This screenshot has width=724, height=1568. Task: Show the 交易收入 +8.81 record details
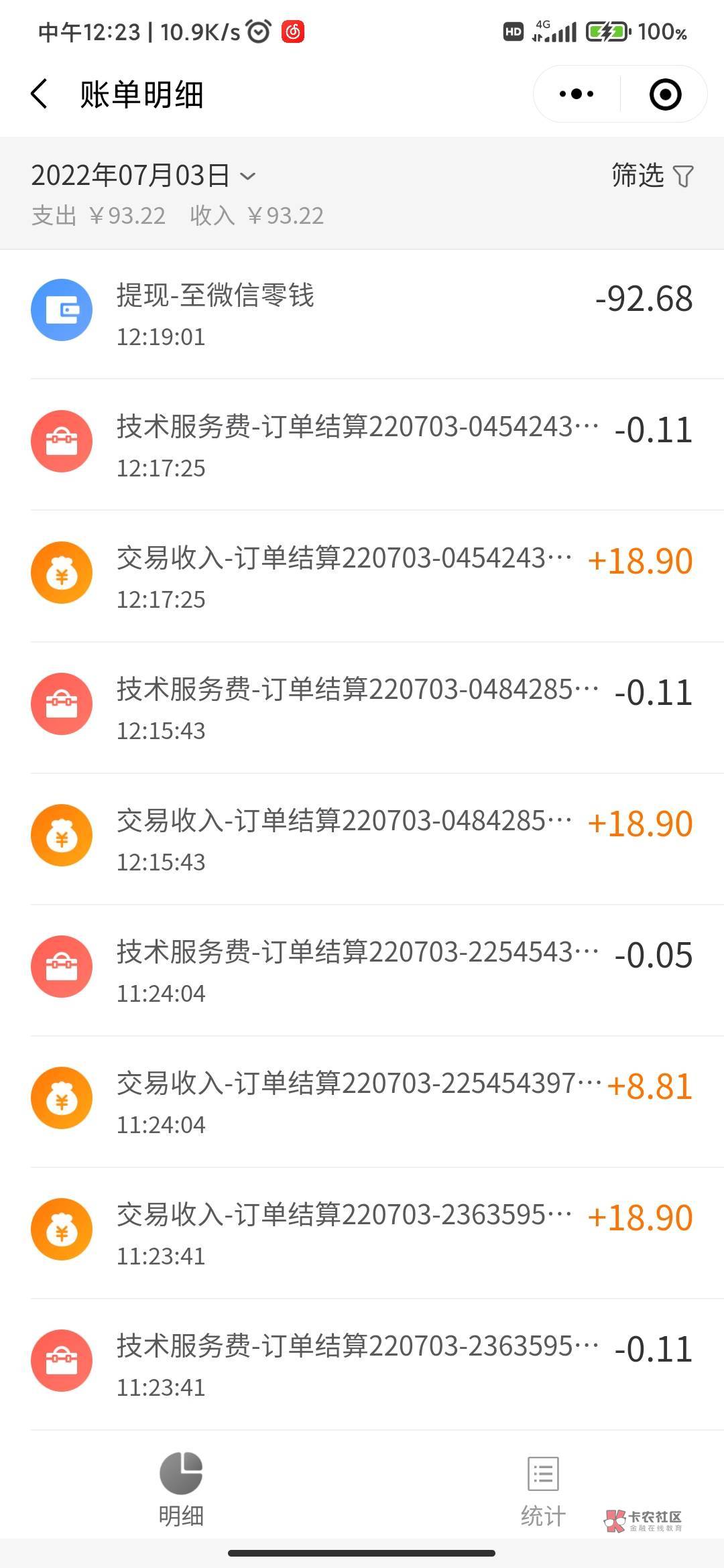click(362, 1102)
